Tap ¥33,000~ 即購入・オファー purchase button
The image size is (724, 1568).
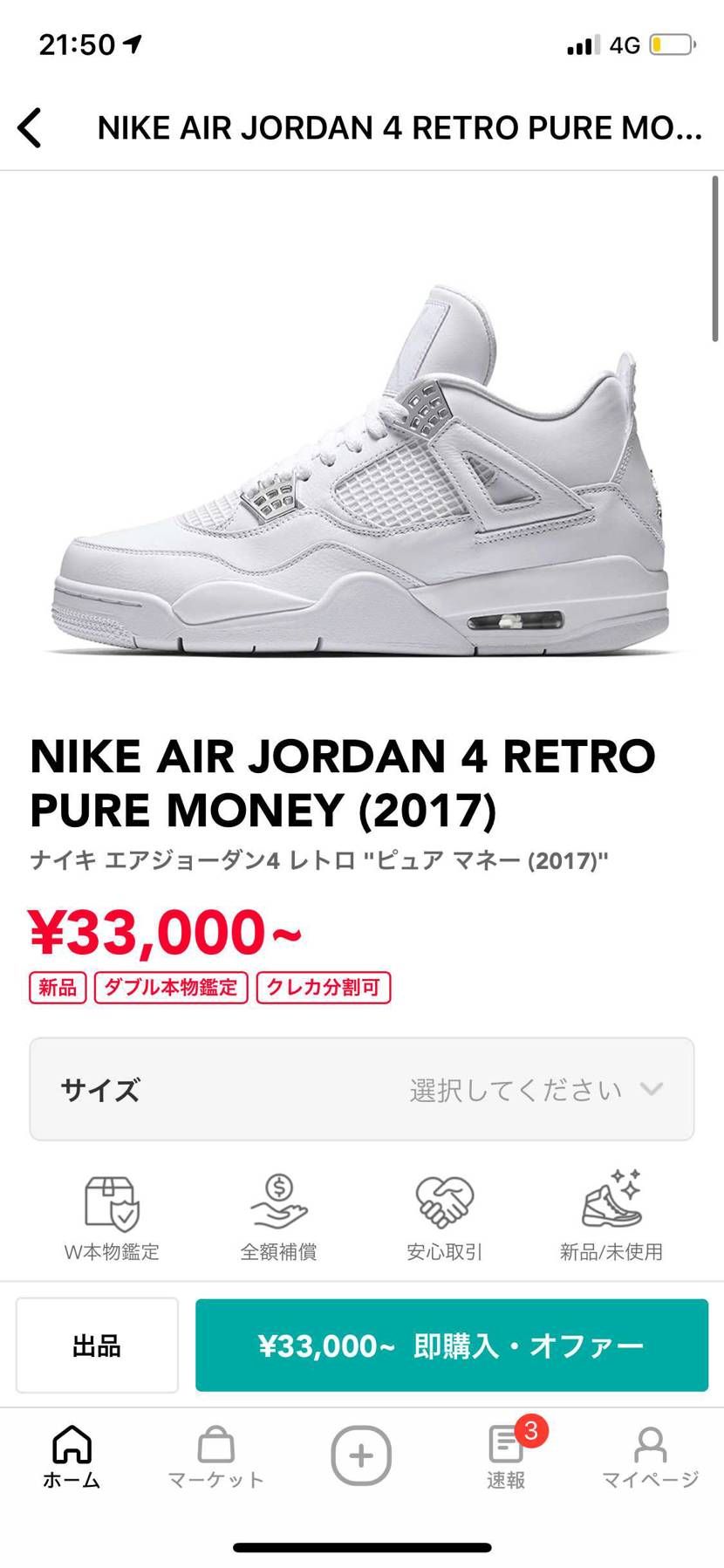450,1345
